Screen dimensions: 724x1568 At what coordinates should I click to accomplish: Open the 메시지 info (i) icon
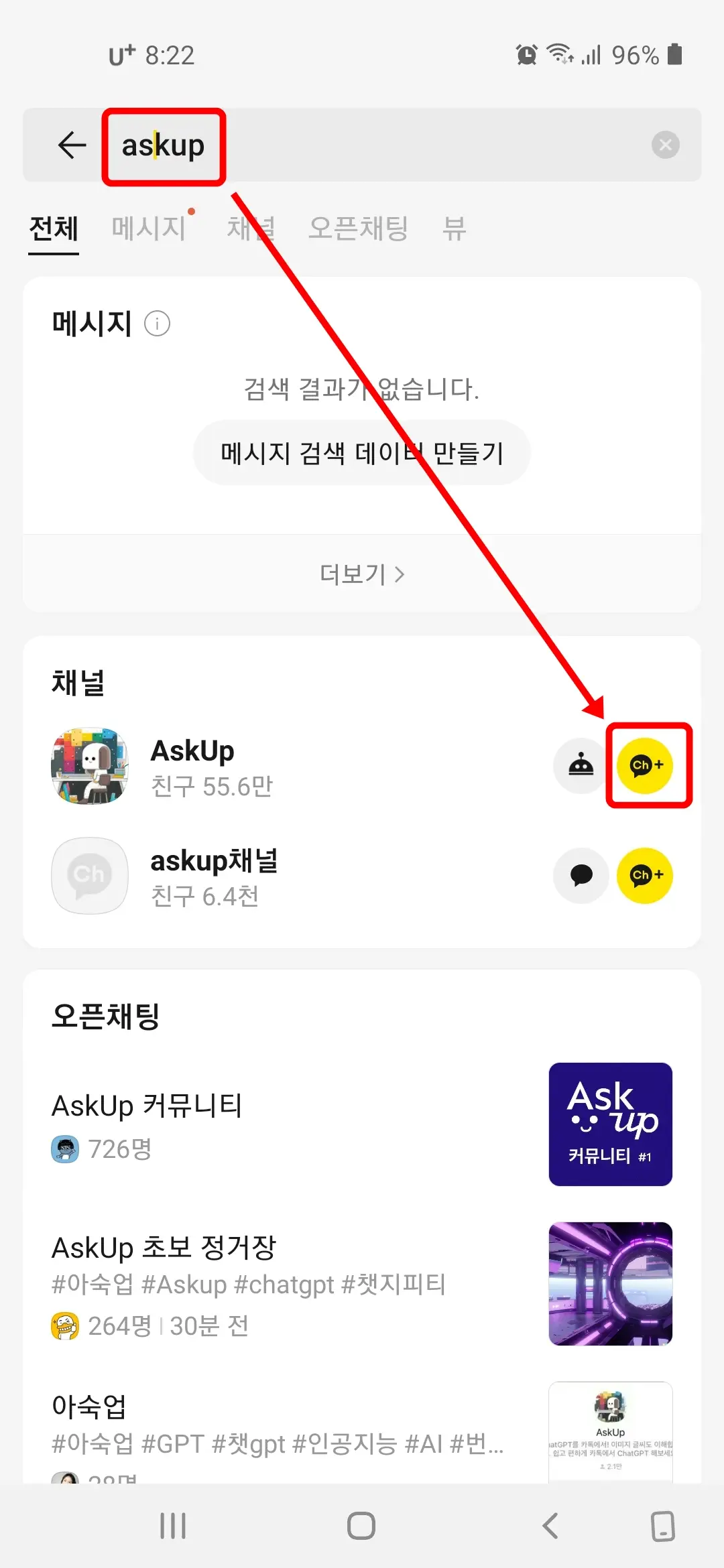pos(157,323)
